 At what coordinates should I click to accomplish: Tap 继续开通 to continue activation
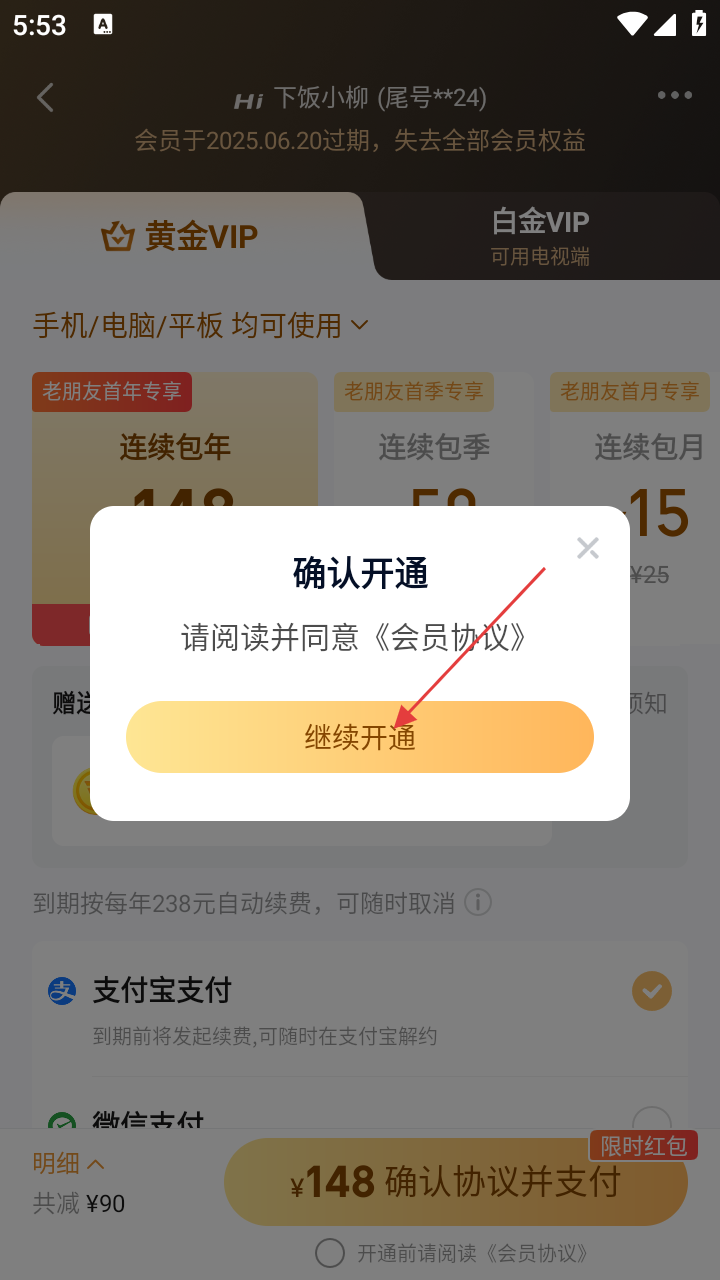pyautogui.click(x=359, y=737)
